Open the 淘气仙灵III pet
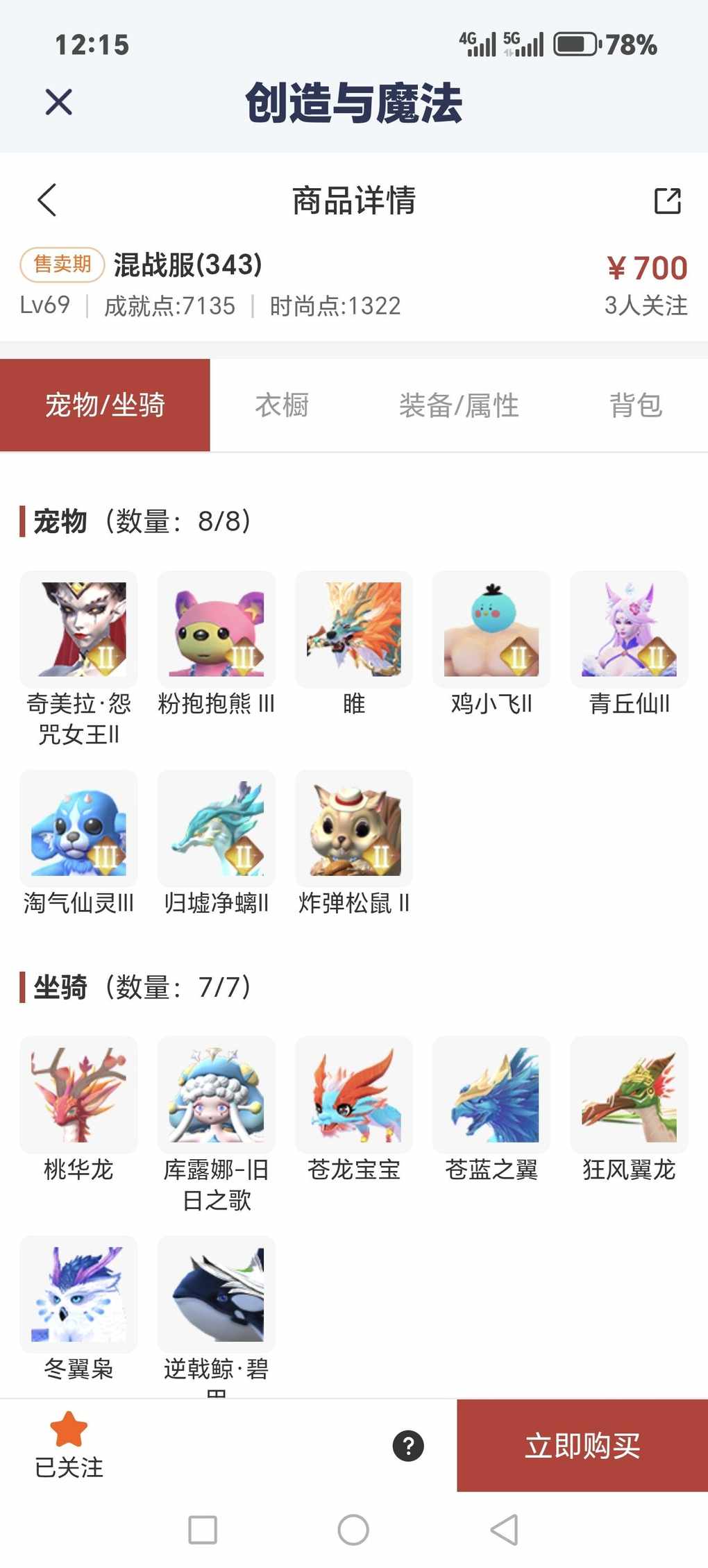This screenshot has width=708, height=1568. point(78,829)
